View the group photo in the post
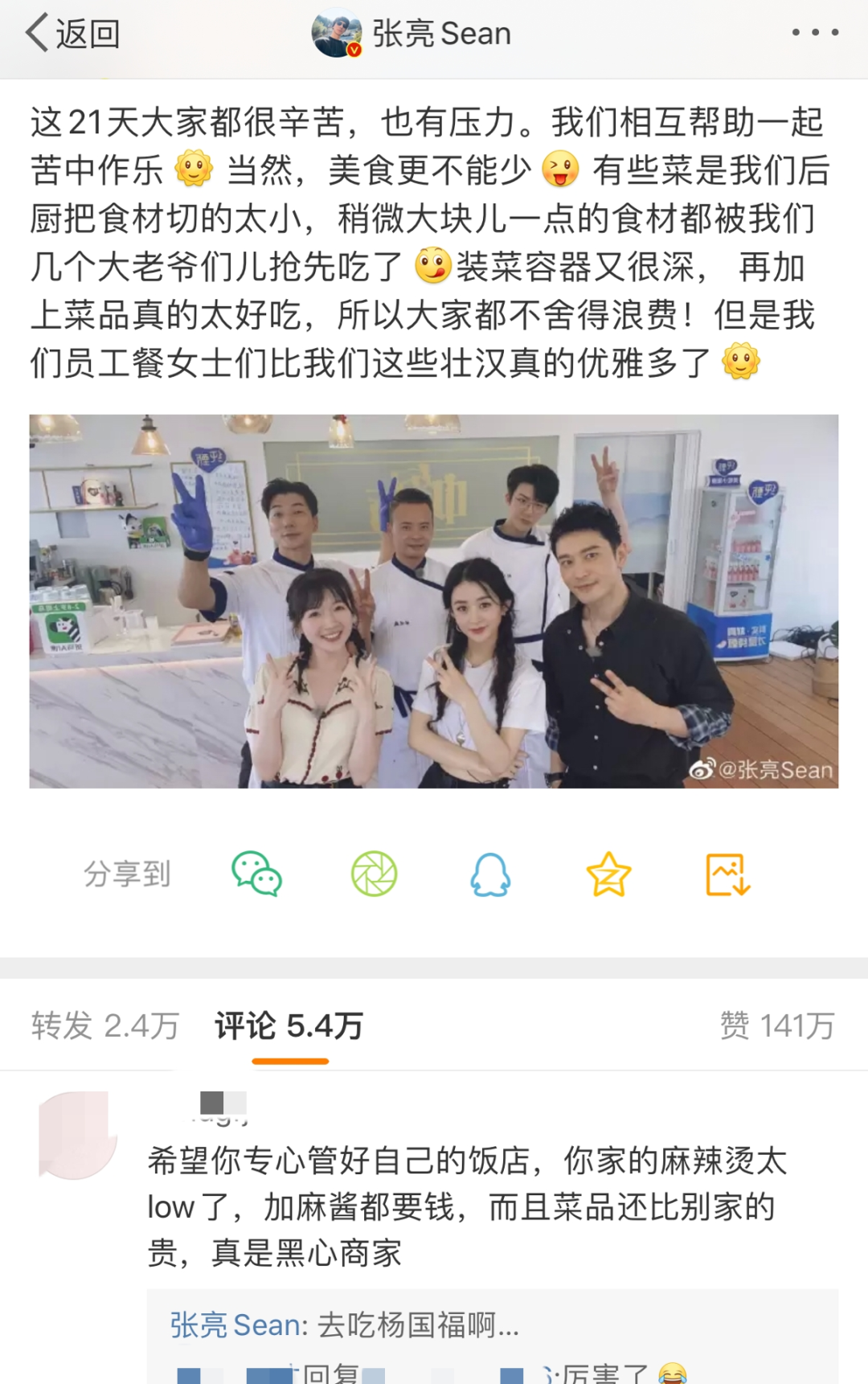 [434, 601]
